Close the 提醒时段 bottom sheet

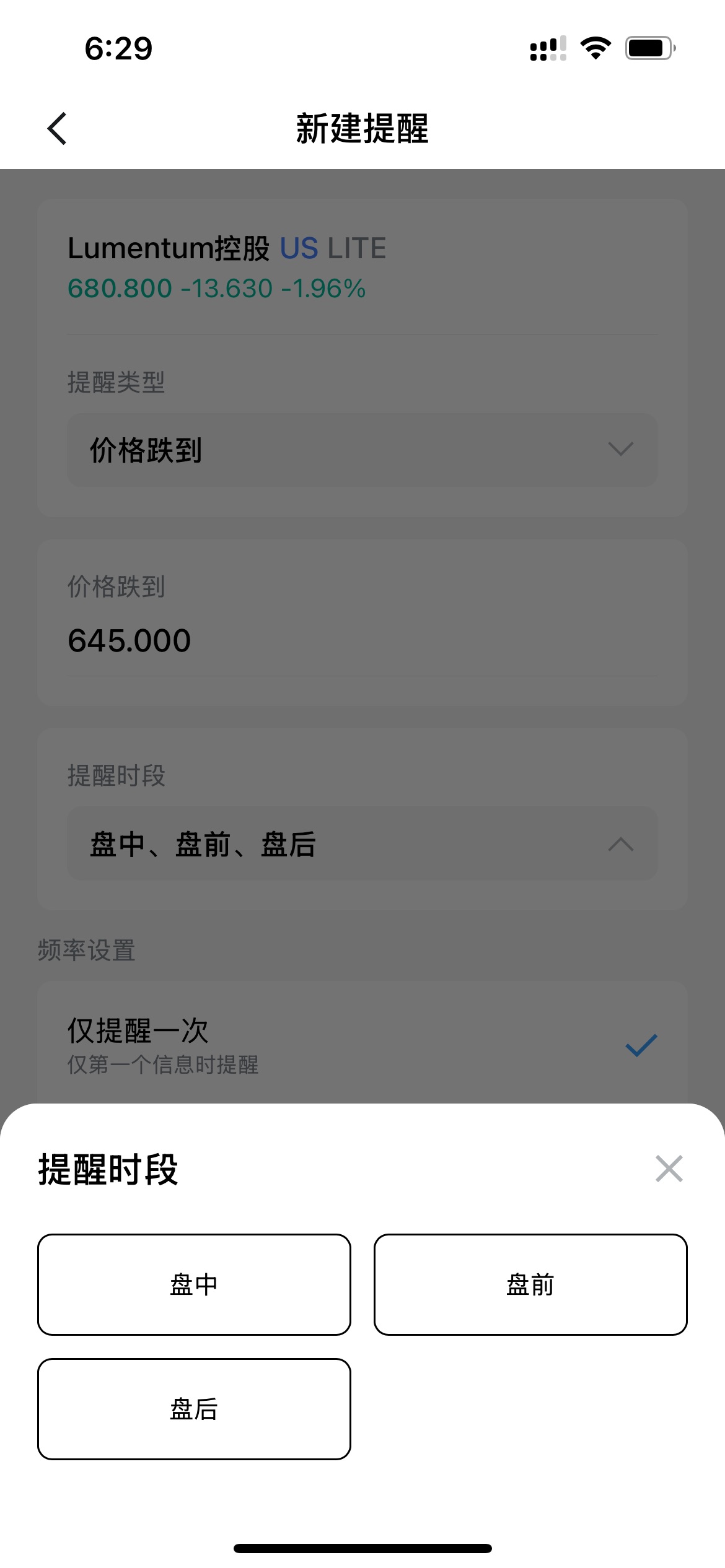(669, 1169)
